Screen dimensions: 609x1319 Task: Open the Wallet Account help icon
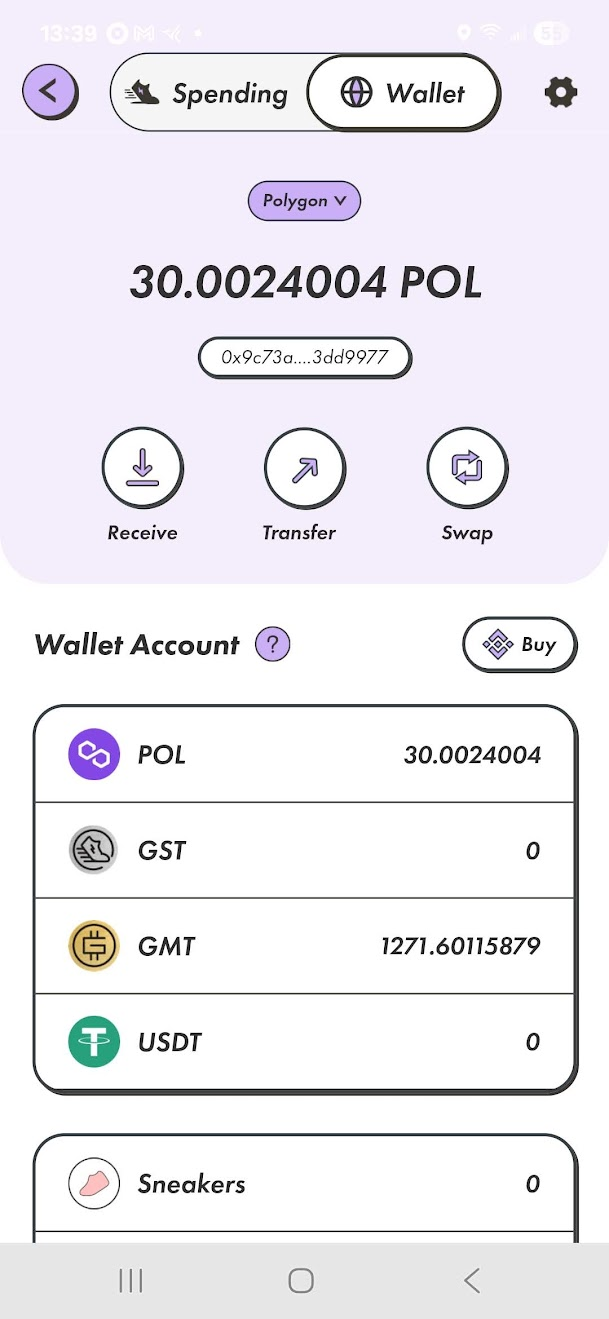point(272,644)
